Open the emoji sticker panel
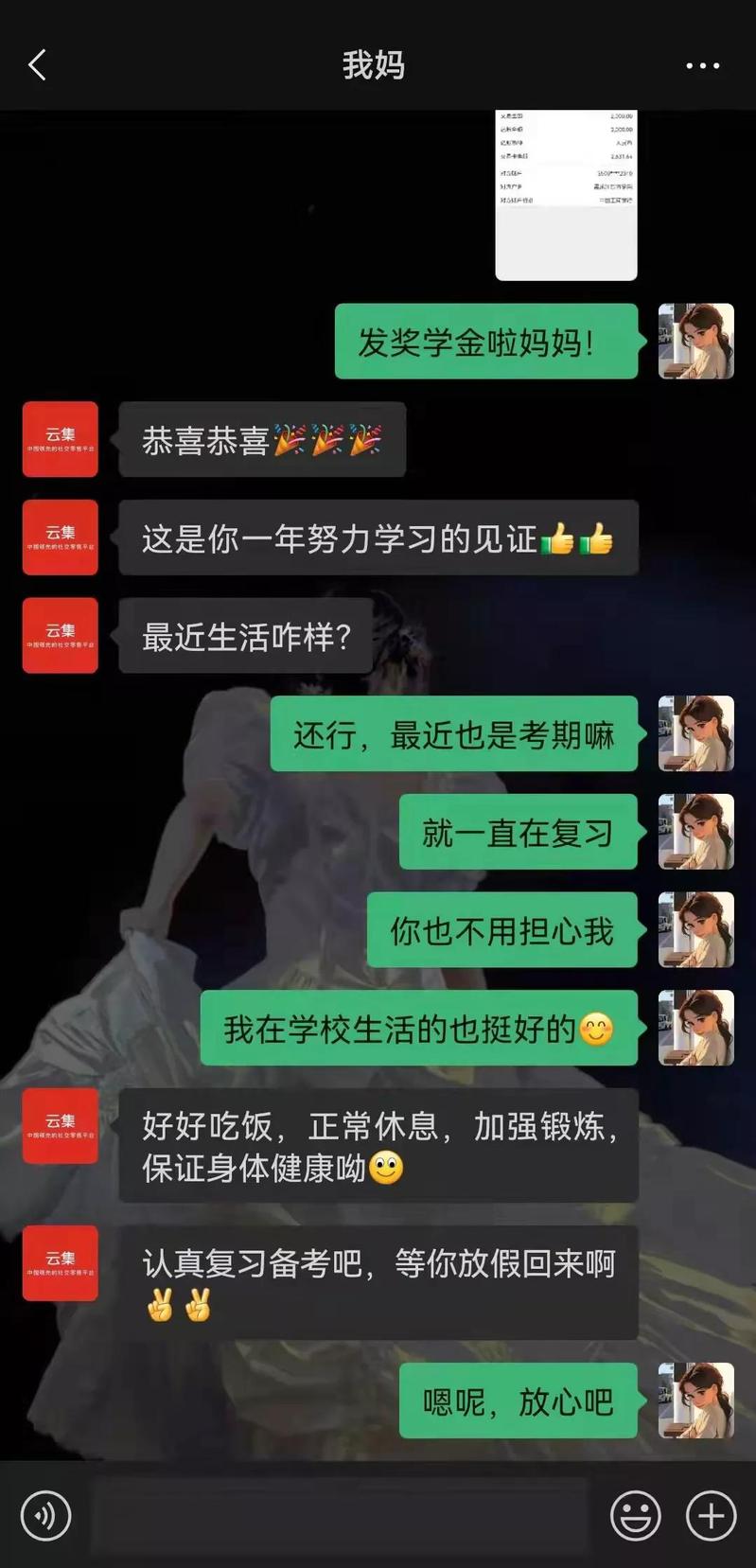This screenshot has width=756, height=1568. [635, 1515]
